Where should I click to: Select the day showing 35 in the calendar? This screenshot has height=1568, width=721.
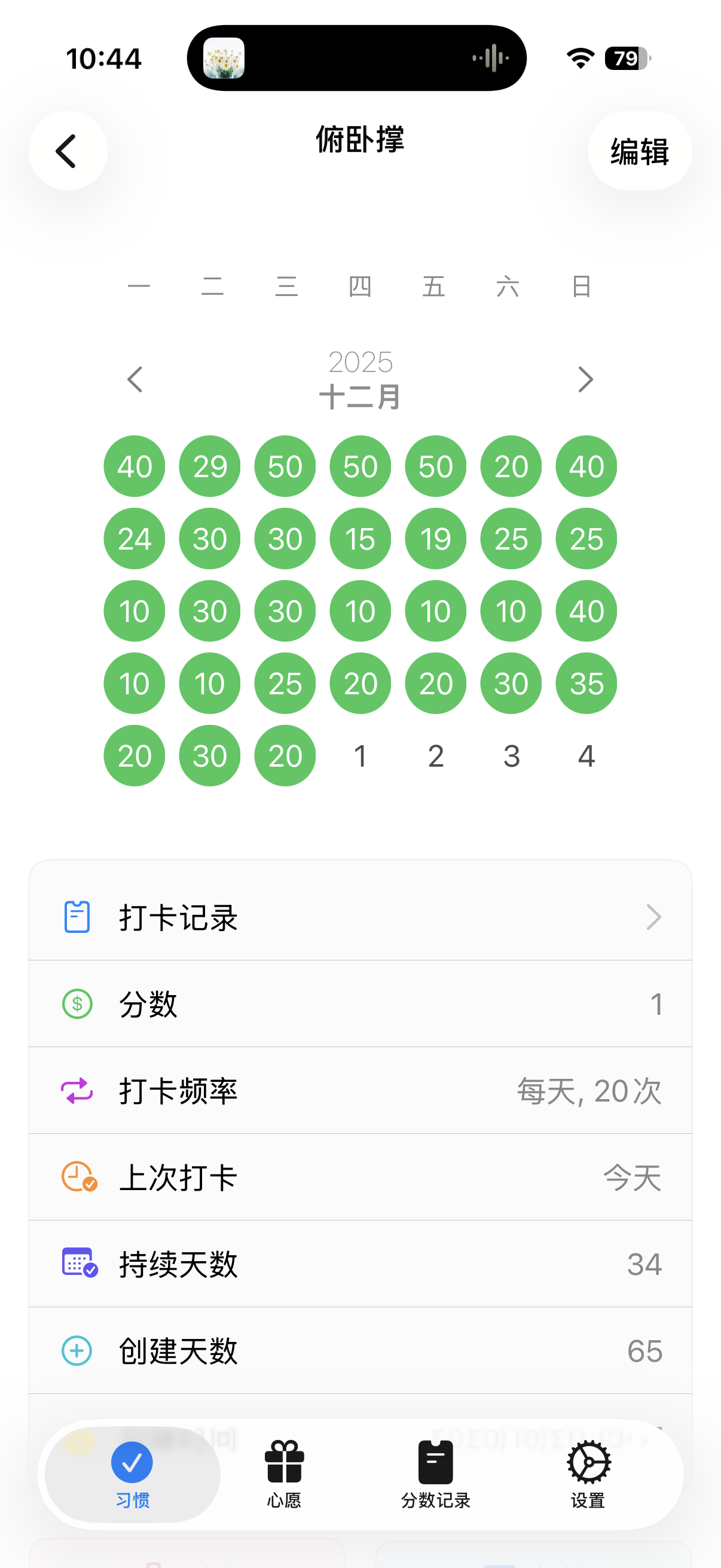coord(586,684)
